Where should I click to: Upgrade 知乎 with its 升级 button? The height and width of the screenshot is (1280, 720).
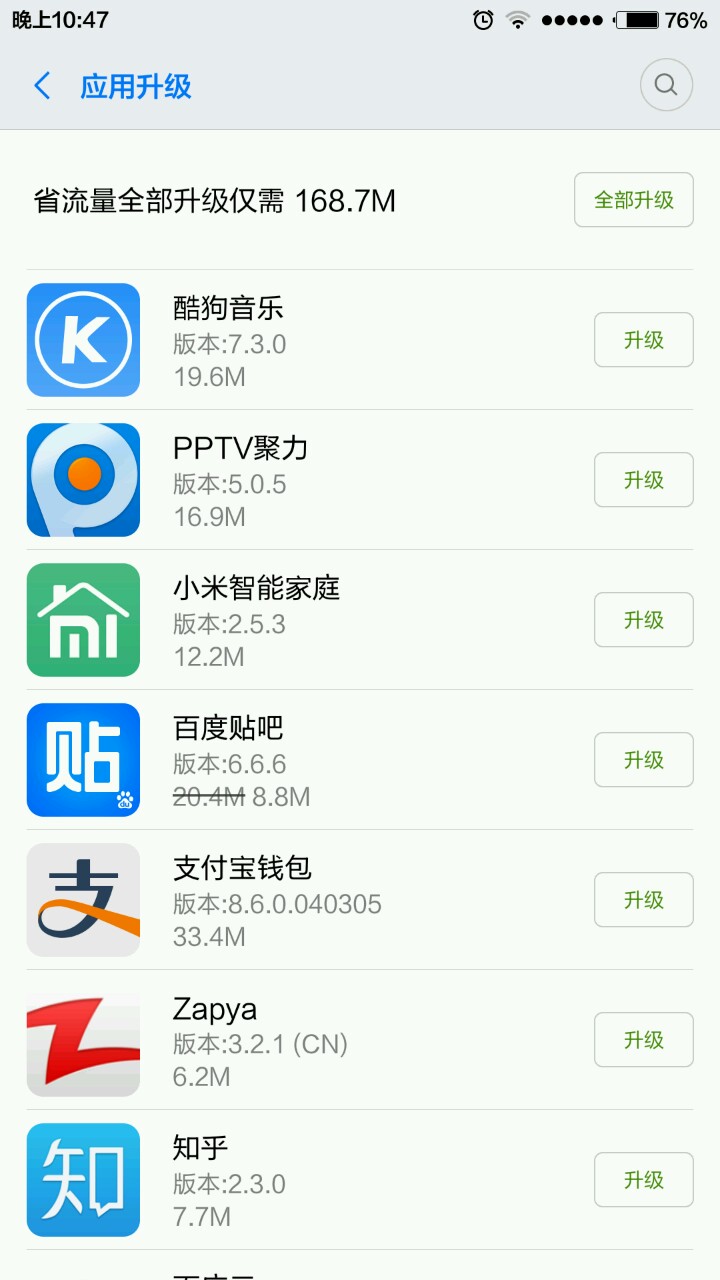click(643, 1180)
